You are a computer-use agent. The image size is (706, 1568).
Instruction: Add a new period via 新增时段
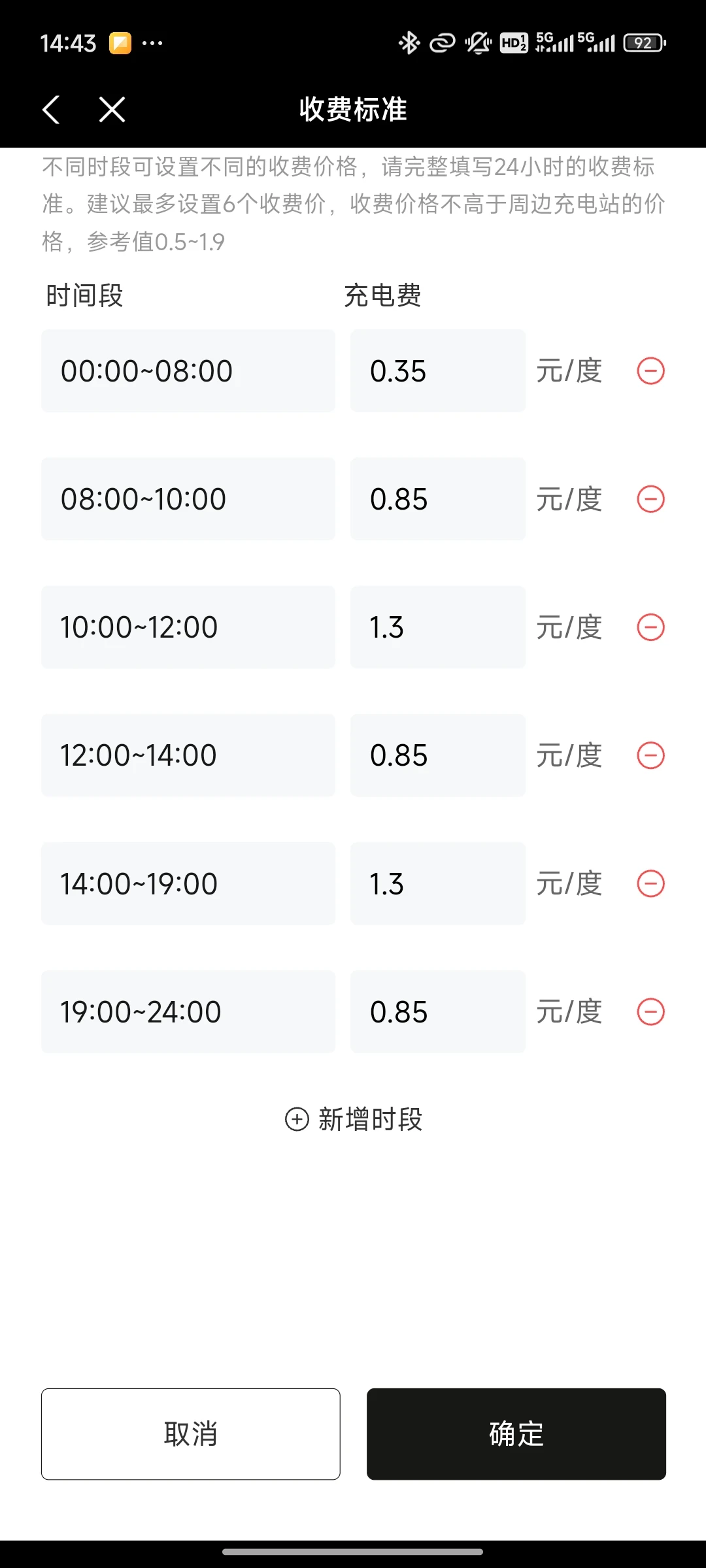(354, 1119)
